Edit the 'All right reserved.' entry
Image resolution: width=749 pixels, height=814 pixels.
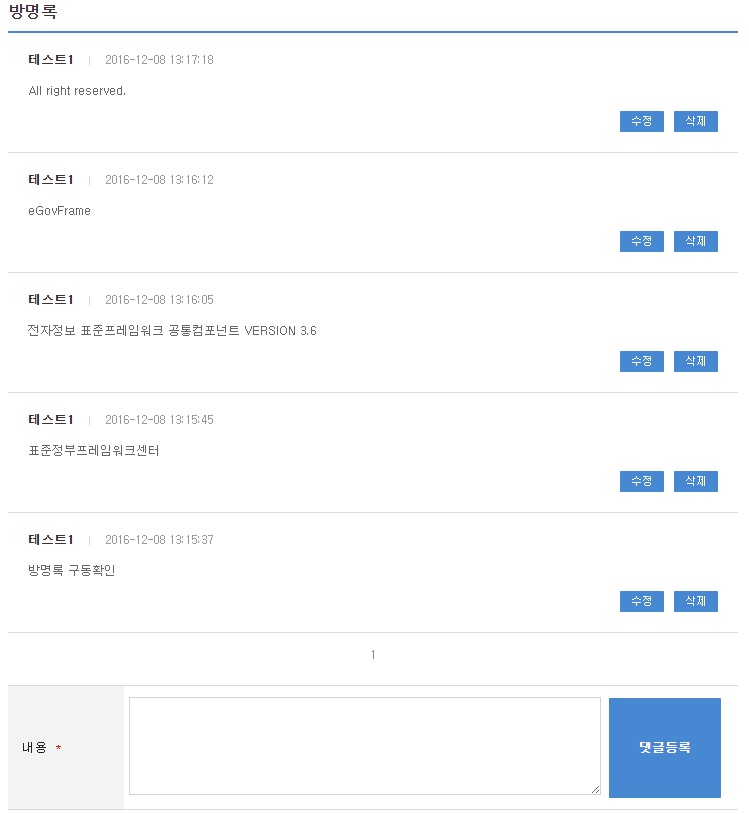[641, 121]
